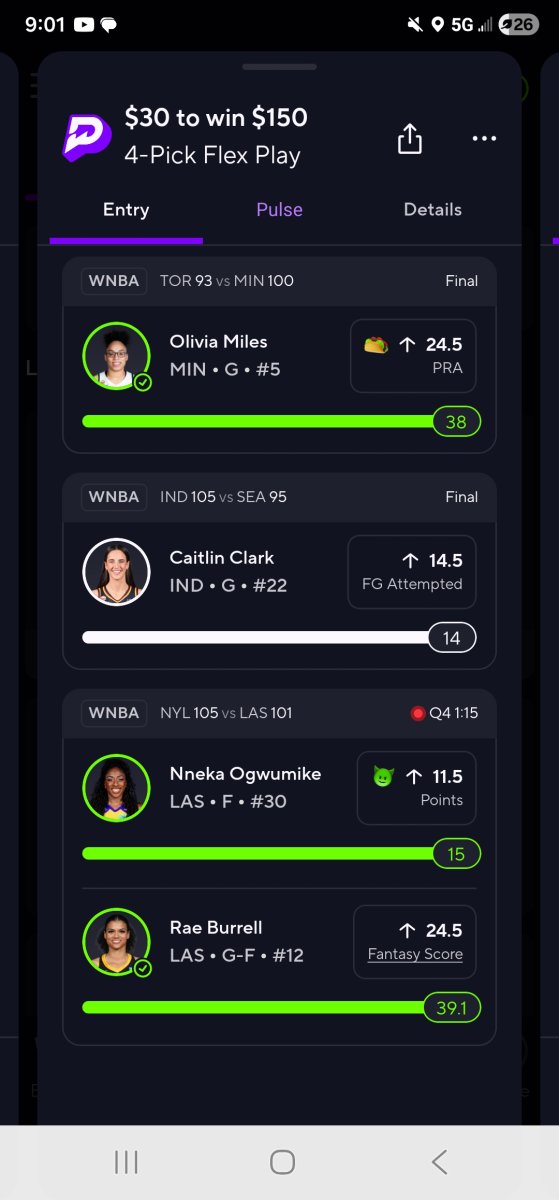Tap the Fantasy Score link for Rae Burrell
Image resolution: width=559 pixels, height=1200 pixels.
click(415, 954)
